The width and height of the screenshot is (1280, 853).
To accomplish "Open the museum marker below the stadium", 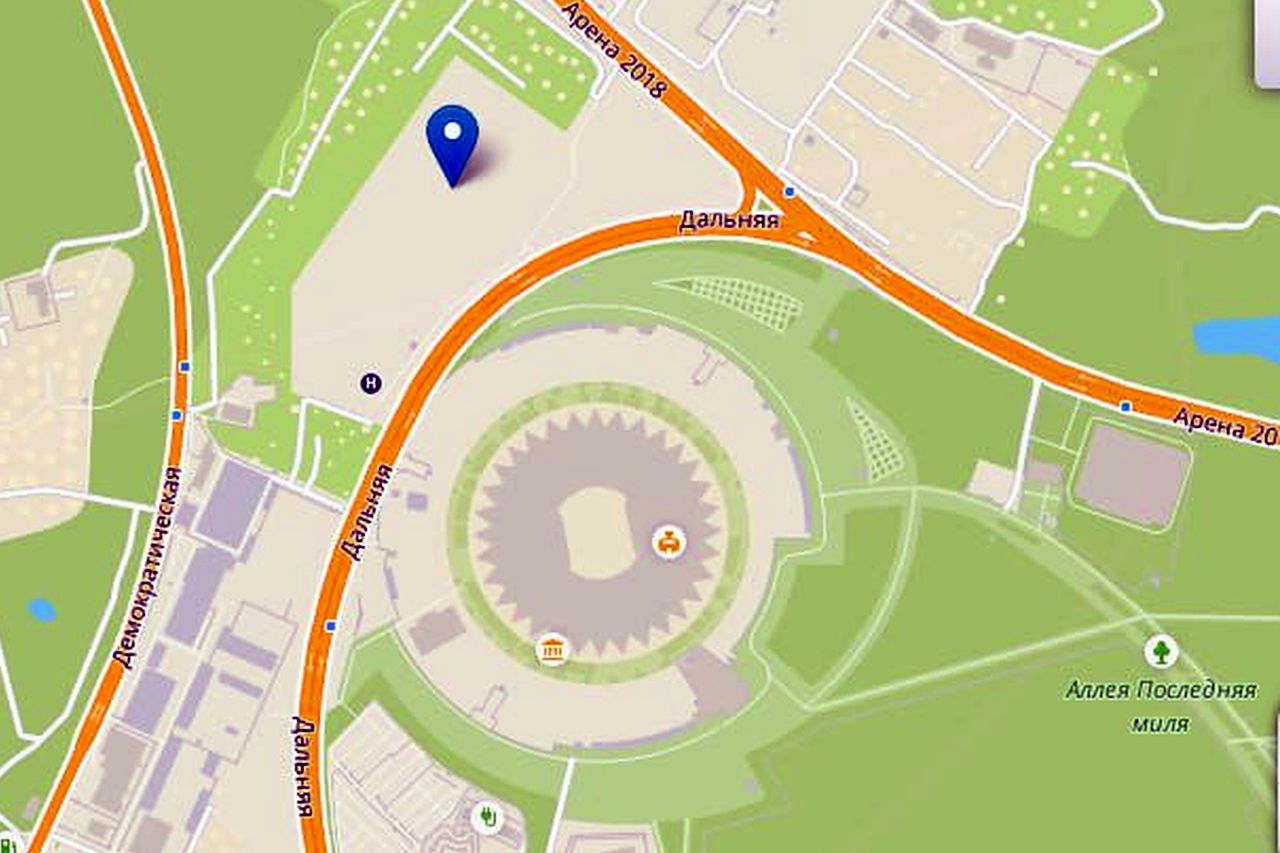I will point(551,650).
